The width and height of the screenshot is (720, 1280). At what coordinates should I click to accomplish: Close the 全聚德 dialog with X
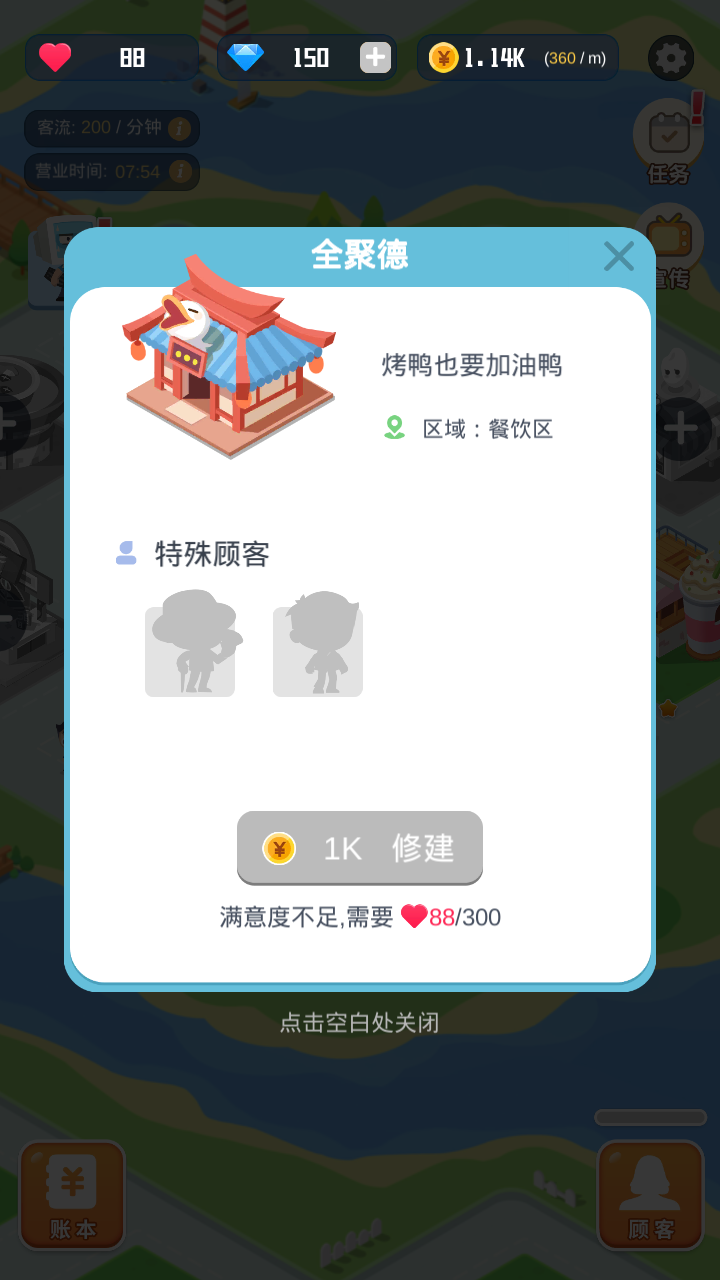618,257
